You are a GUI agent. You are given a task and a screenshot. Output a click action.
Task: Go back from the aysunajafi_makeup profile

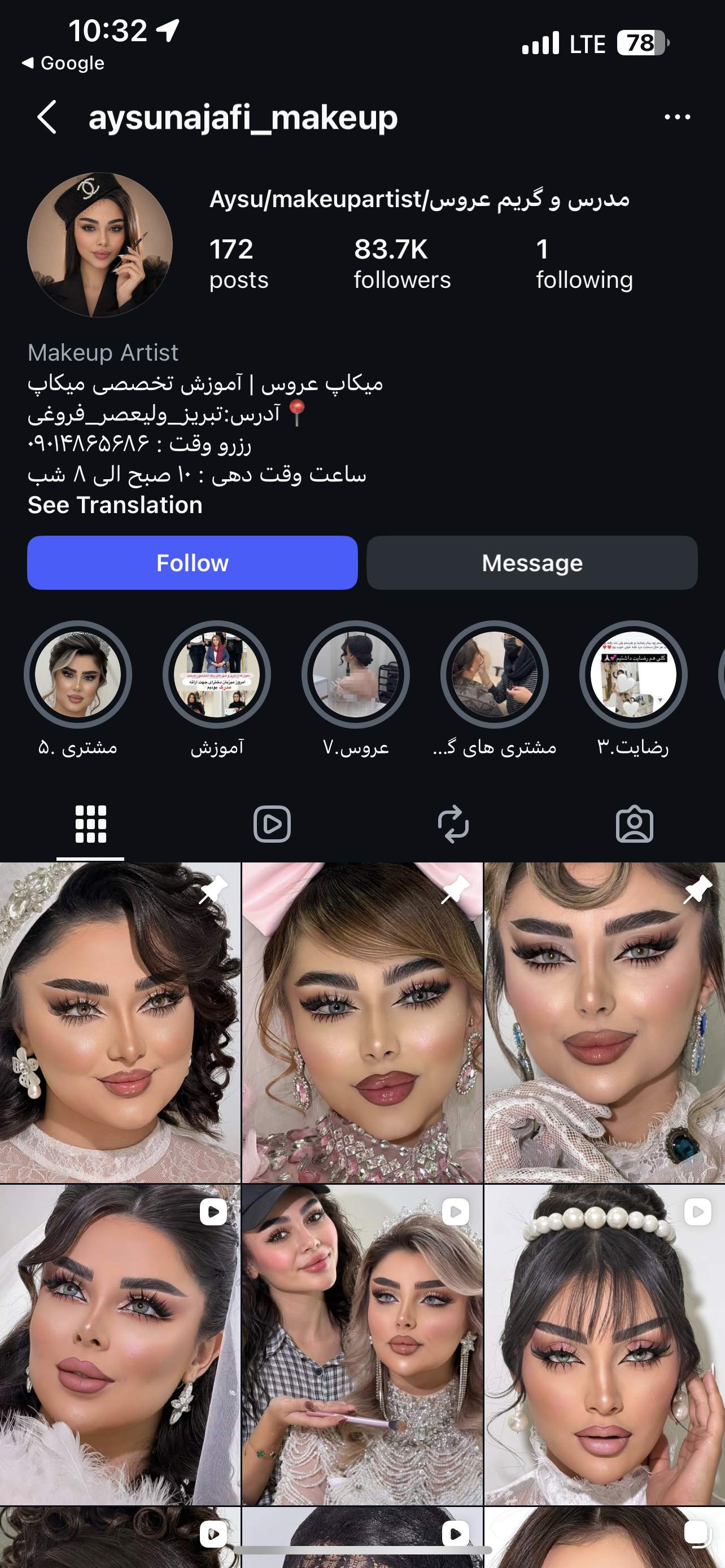(x=47, y=117)
